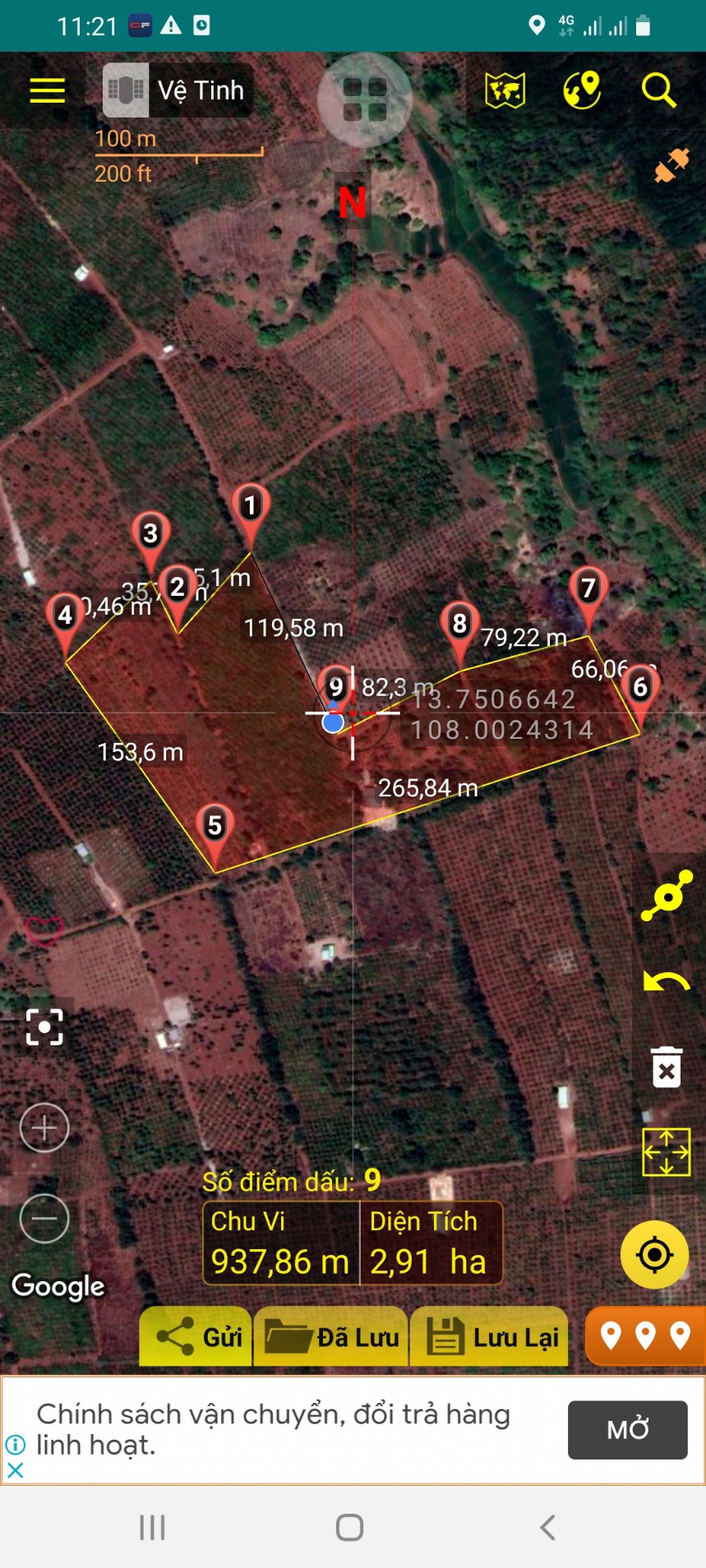This screenshot has height=1568, width=706.
Task: Fit the measured area to screen
Action: pyautogui.click(x=667, y=1152)
